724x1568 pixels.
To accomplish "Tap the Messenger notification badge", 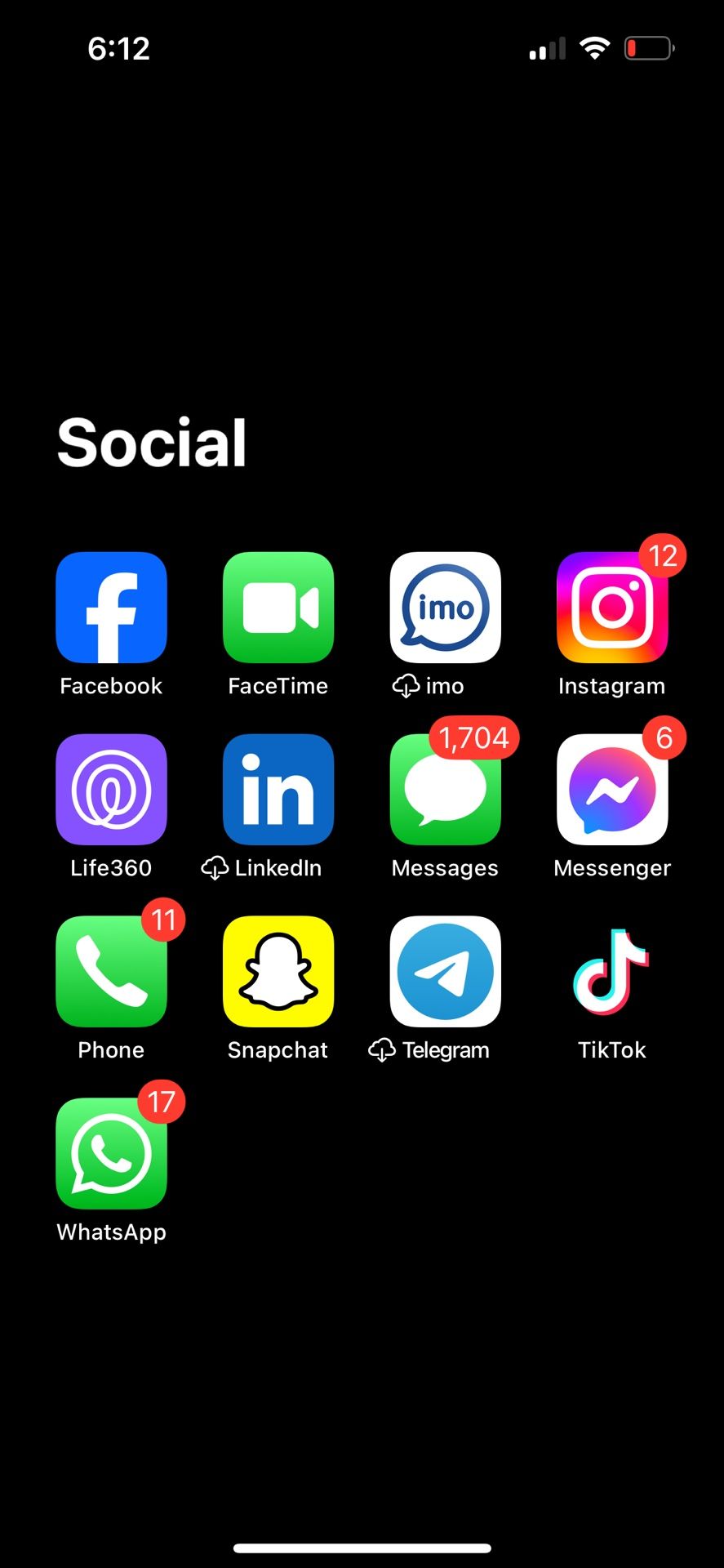I will point(663,737).
